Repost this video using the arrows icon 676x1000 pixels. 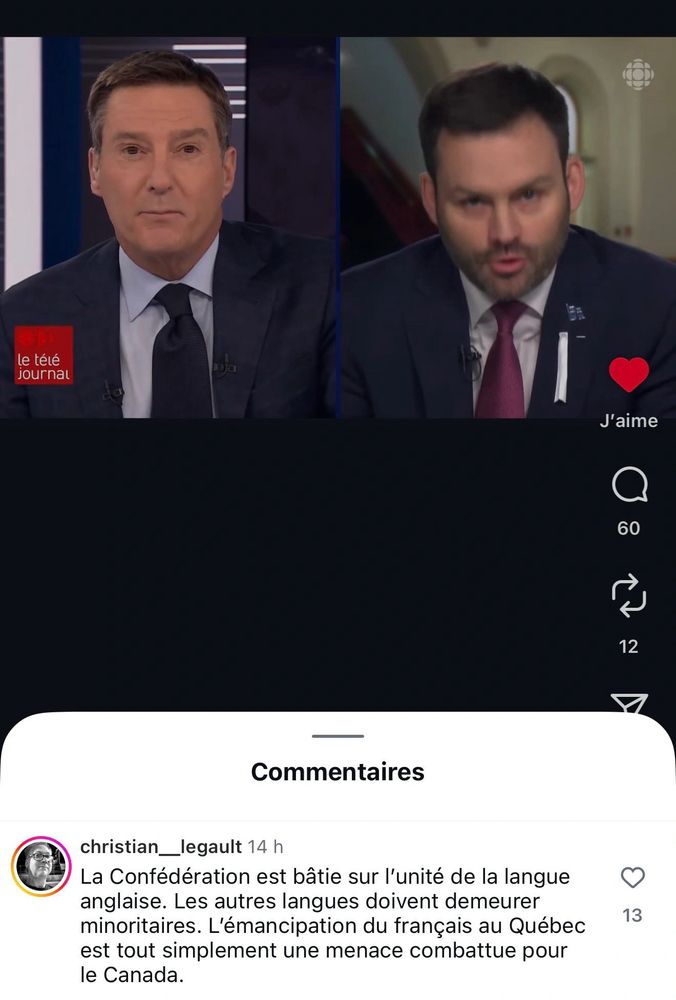click(x=629, y=595)
